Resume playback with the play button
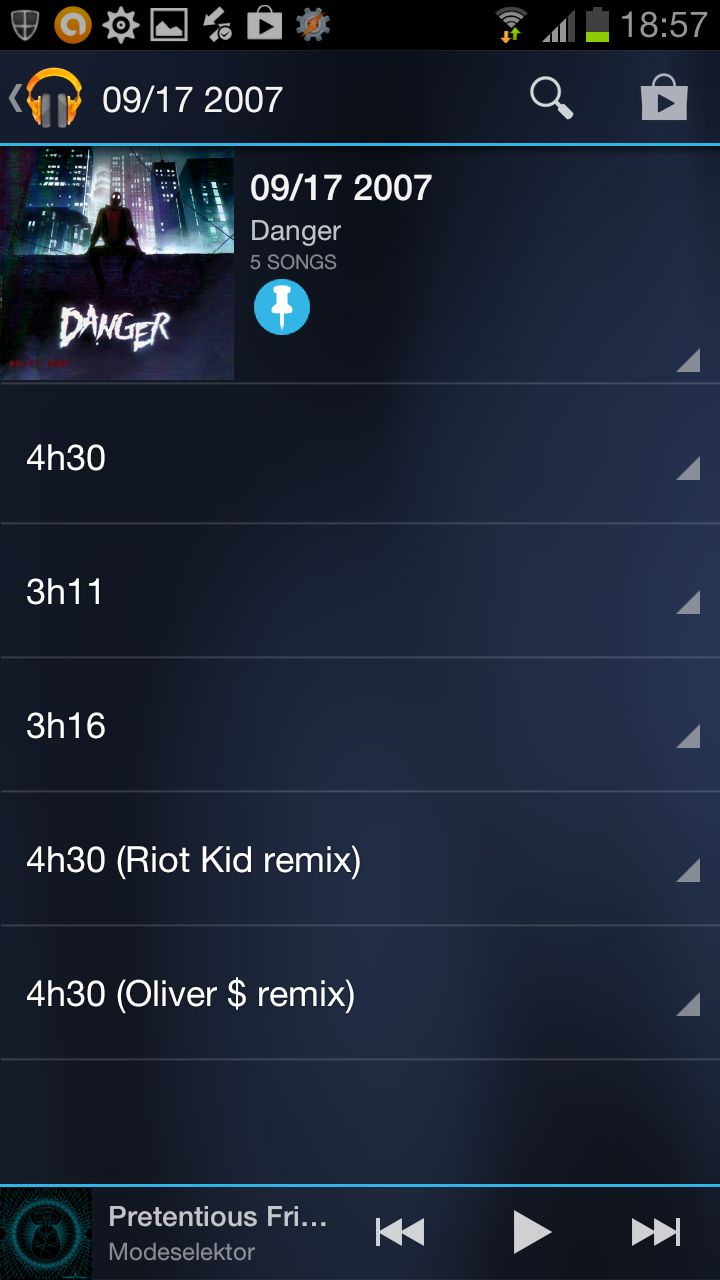 pos(531,1232)
